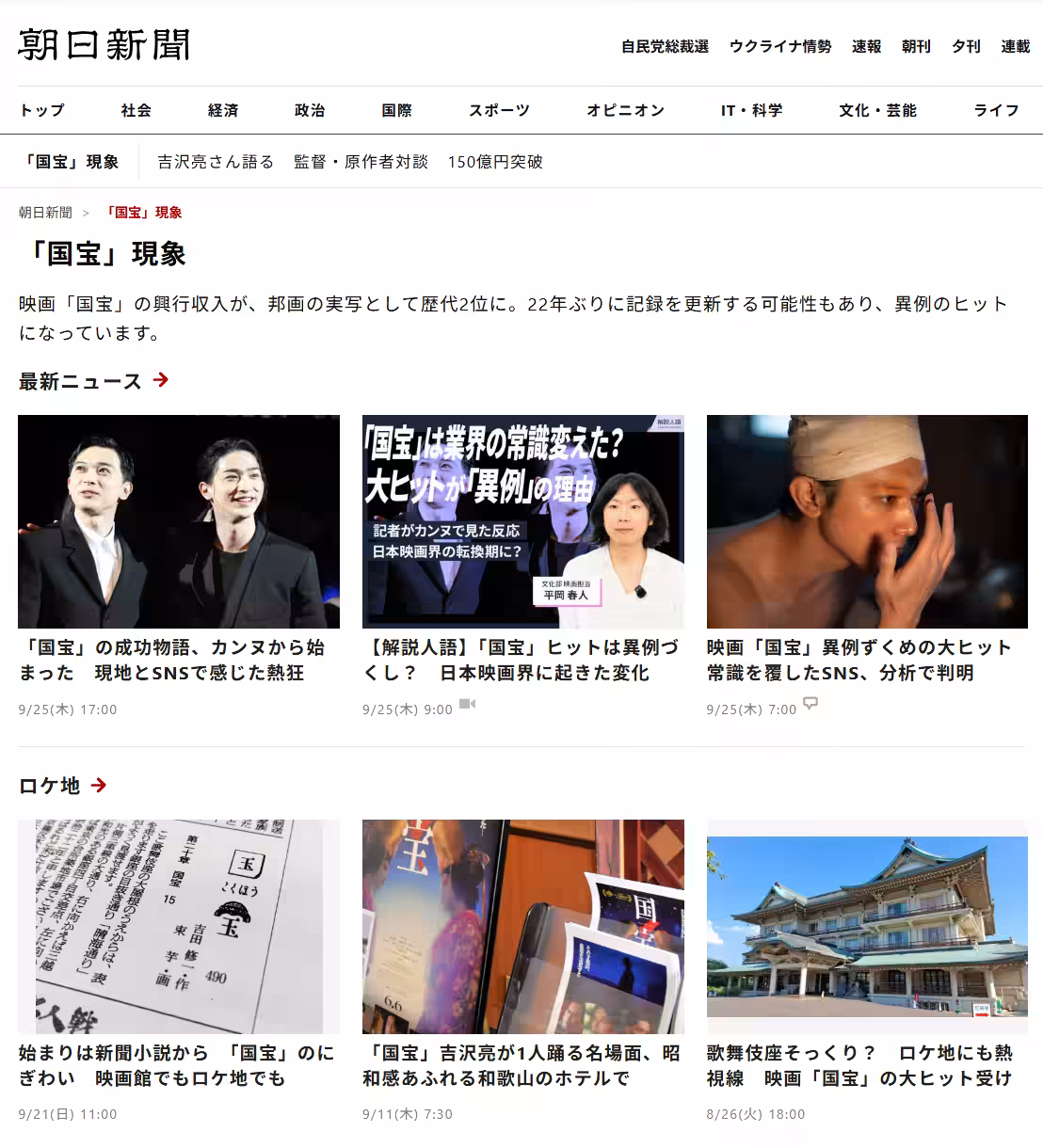Select オピニオン from the navigation bar
1043x1148 pixels.
pos(626,110)
